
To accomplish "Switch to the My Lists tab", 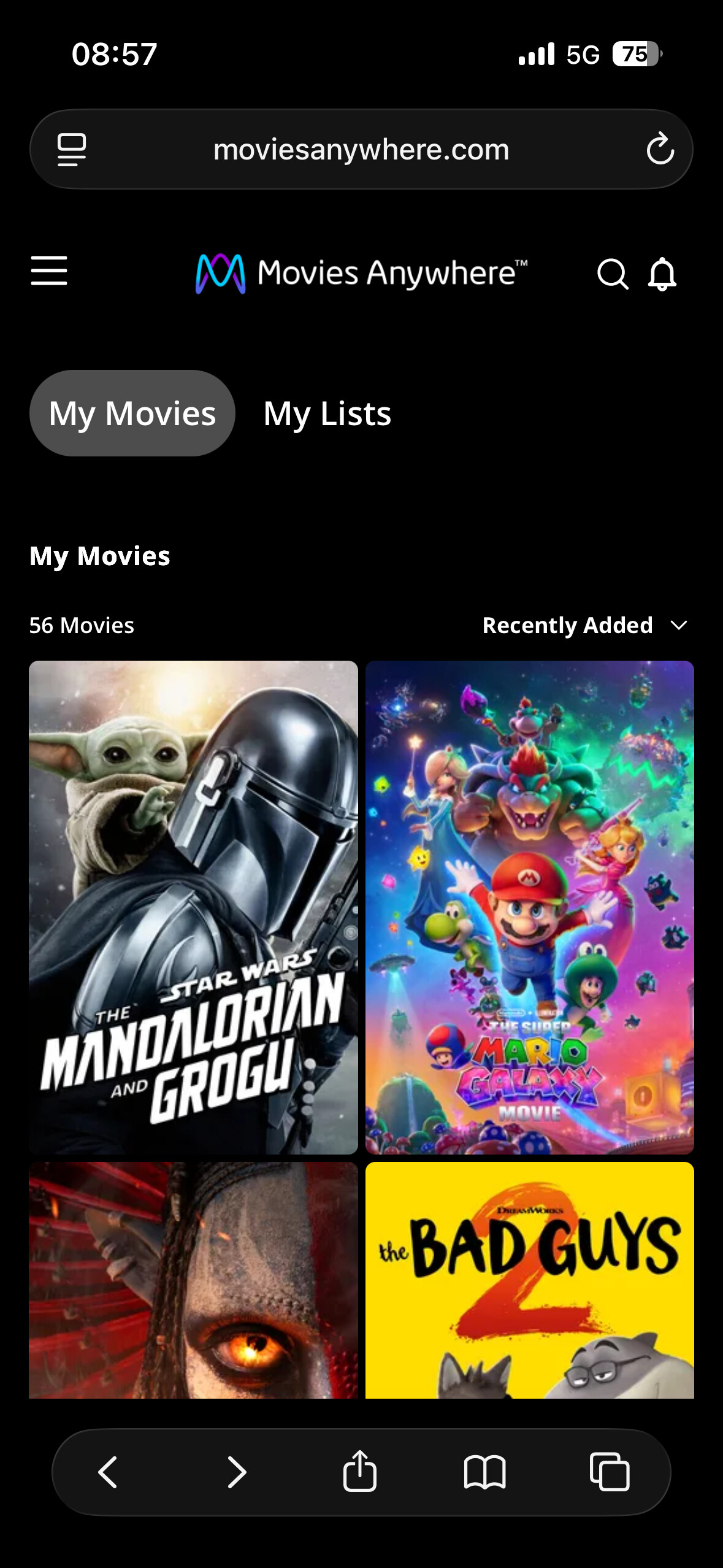I will click(x=327, y=413).
